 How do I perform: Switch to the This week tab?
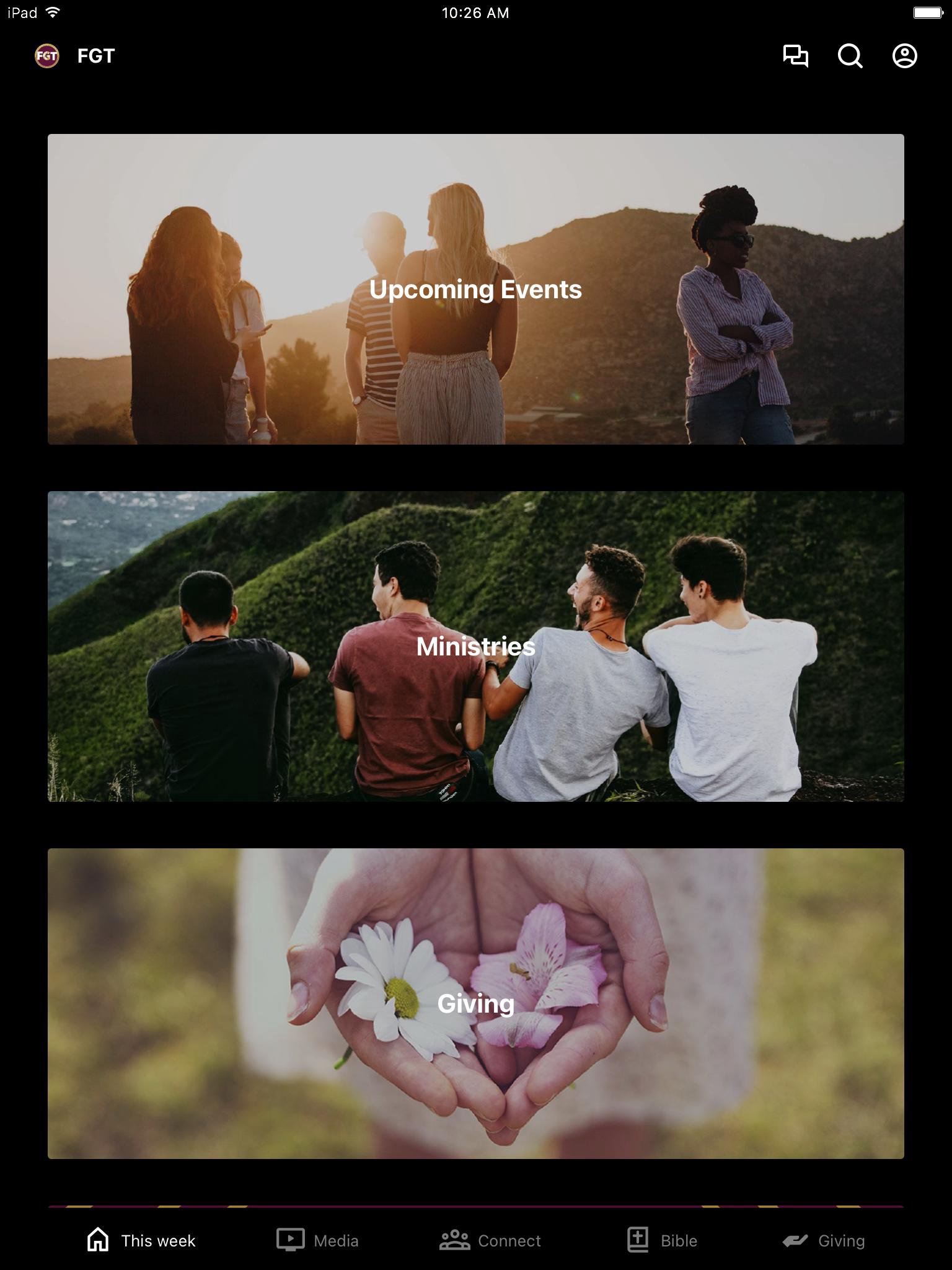(141, 1240)
